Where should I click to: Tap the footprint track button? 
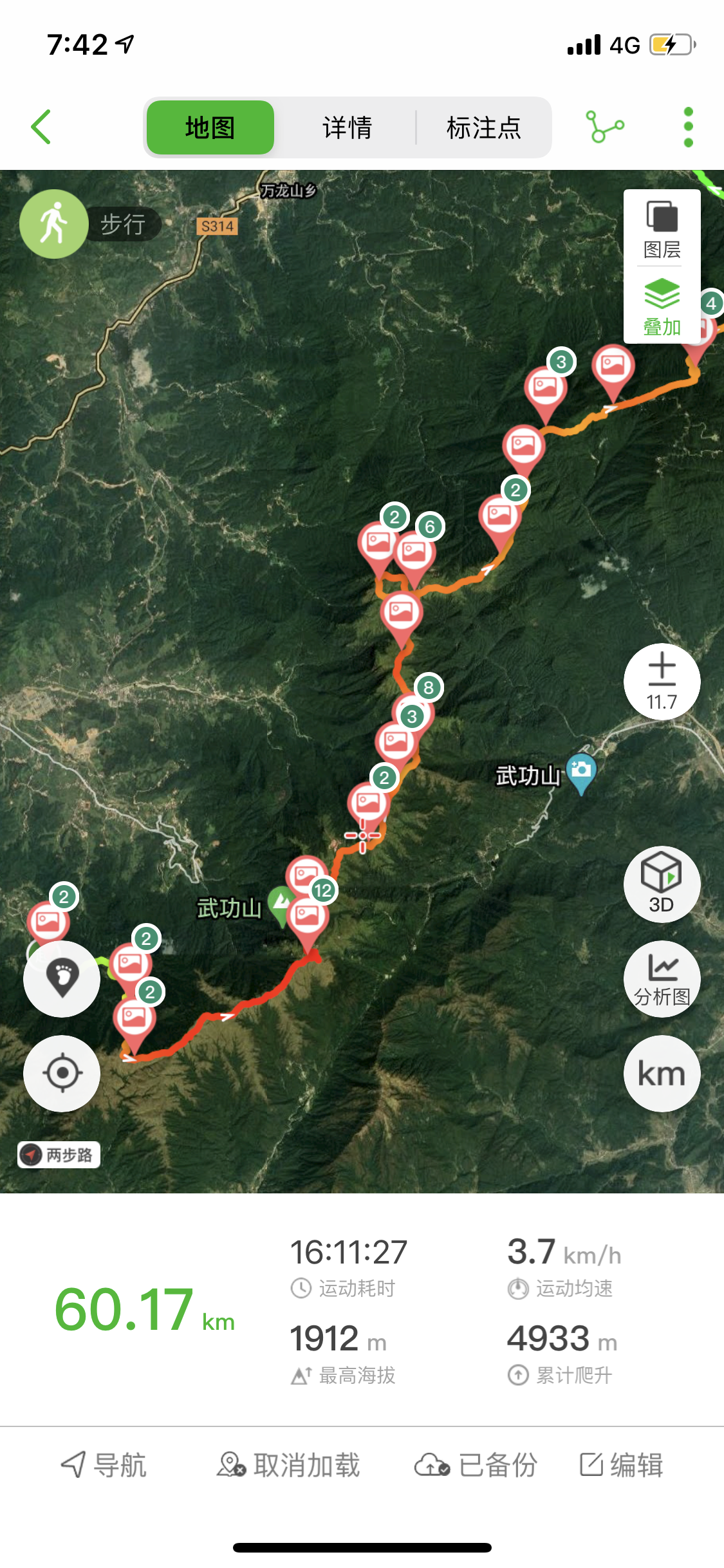[62, 979]
